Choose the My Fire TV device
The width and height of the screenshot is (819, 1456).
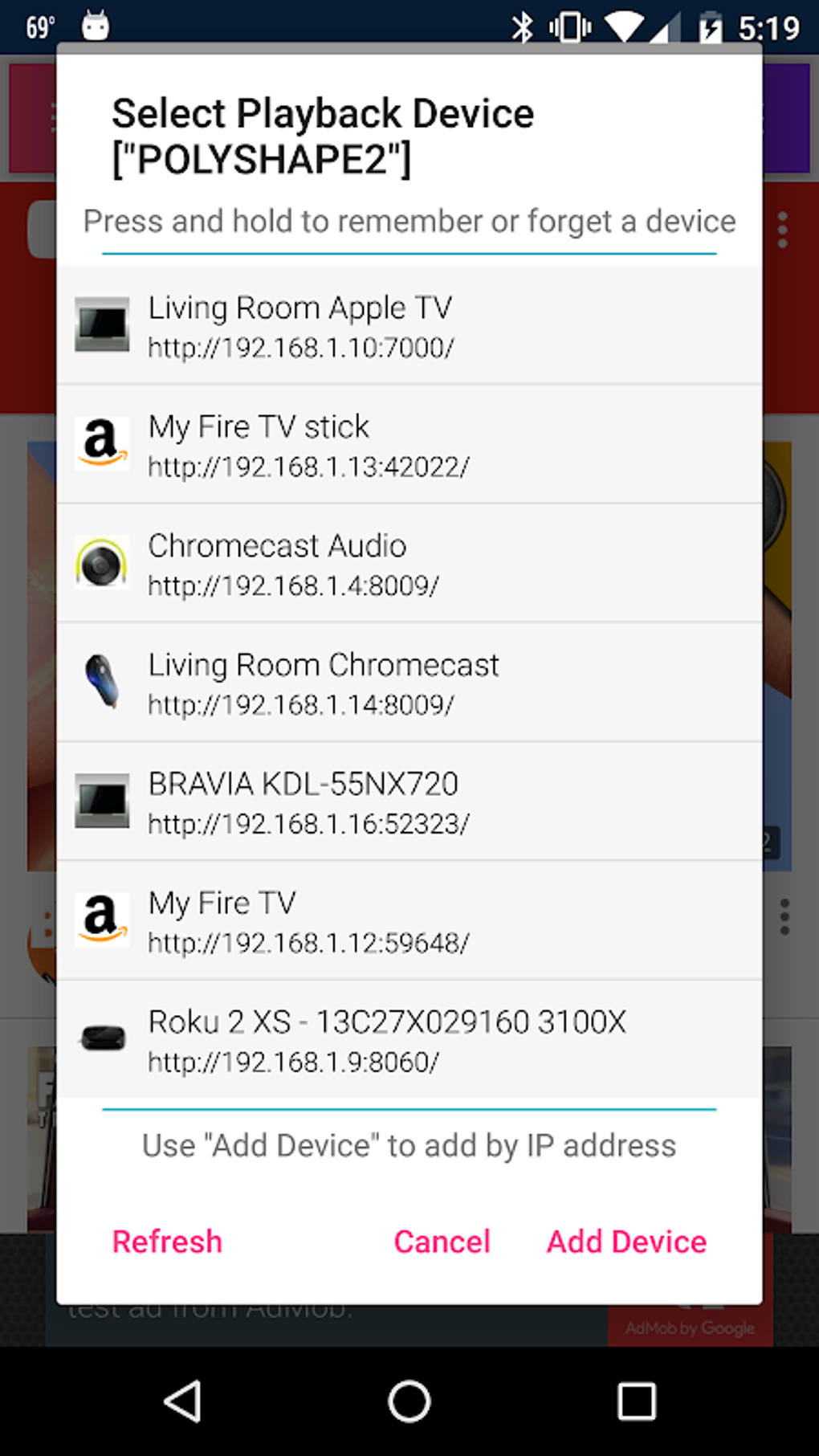tap(409, 920)
